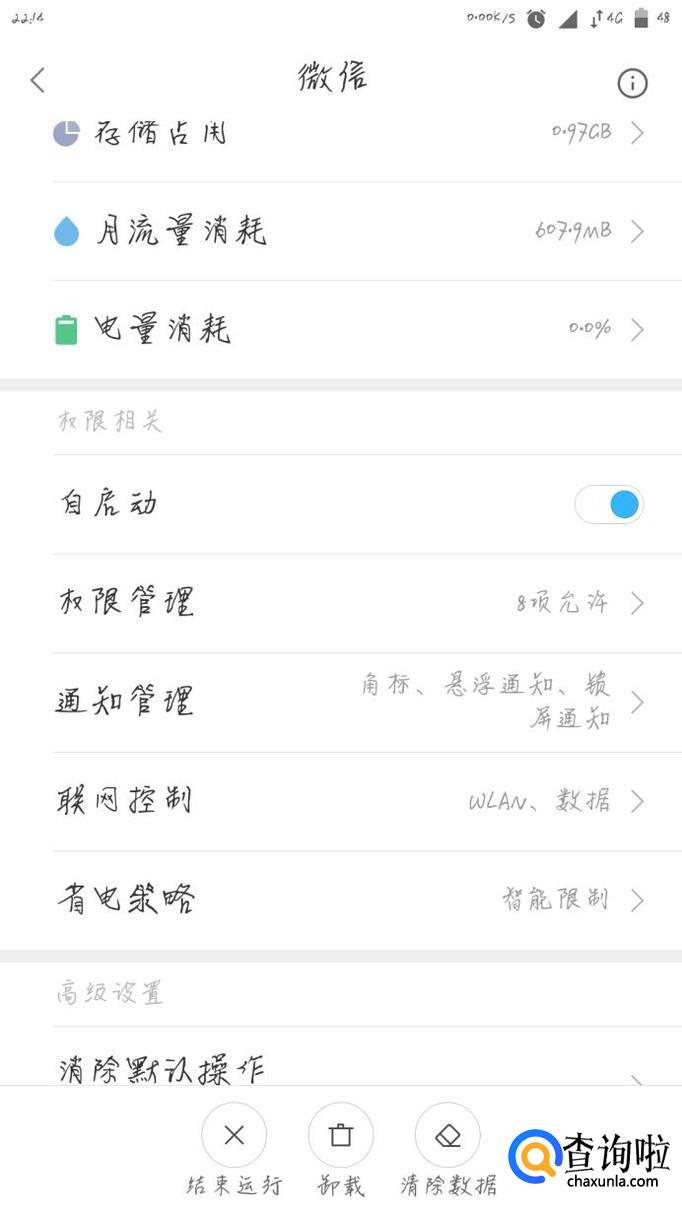Tap 结束运行 to force stop the app
The width and height of the screenshot is (682, 1212).
point(234,1150)
